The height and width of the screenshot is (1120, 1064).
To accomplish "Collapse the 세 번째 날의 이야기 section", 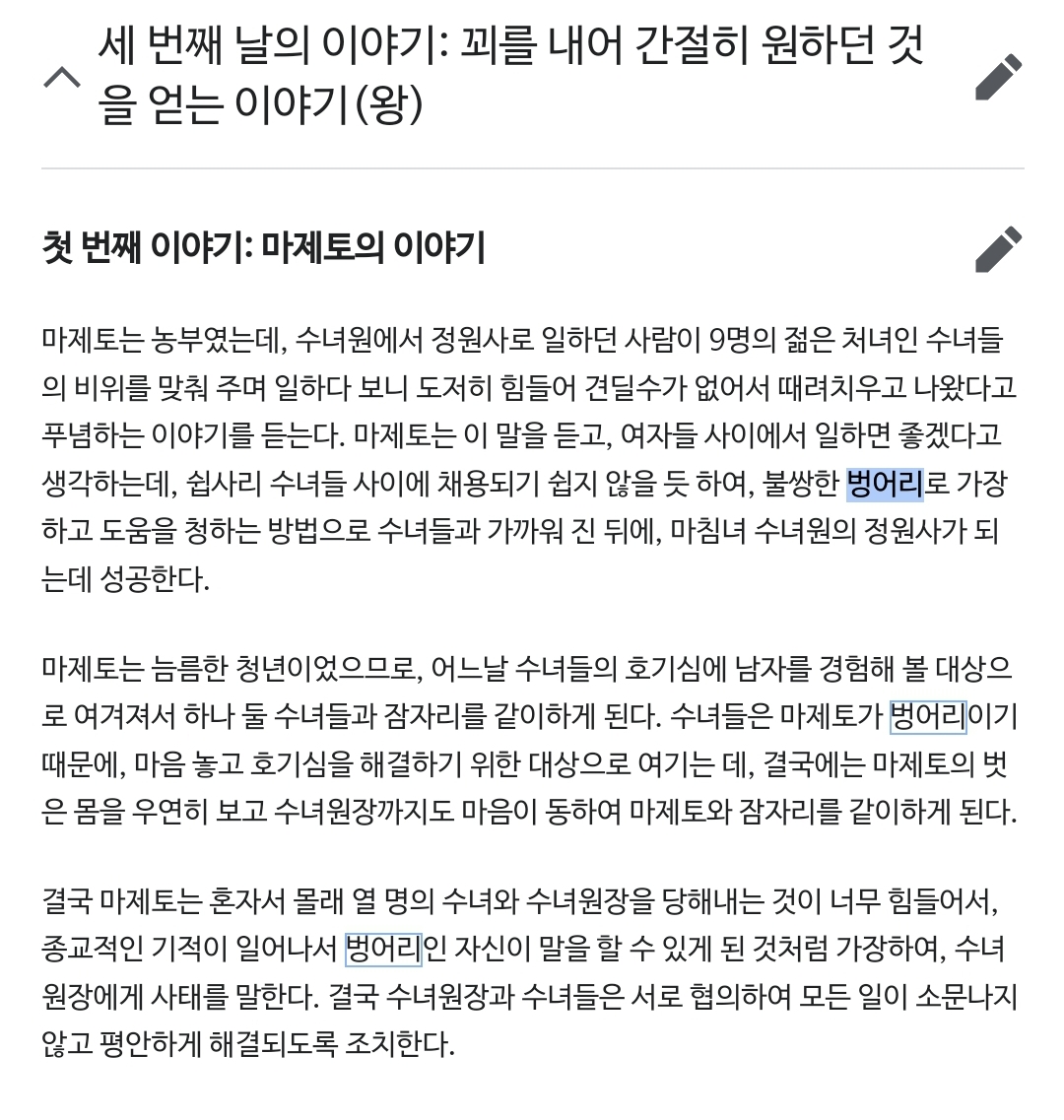I will (x=62, y=79).
